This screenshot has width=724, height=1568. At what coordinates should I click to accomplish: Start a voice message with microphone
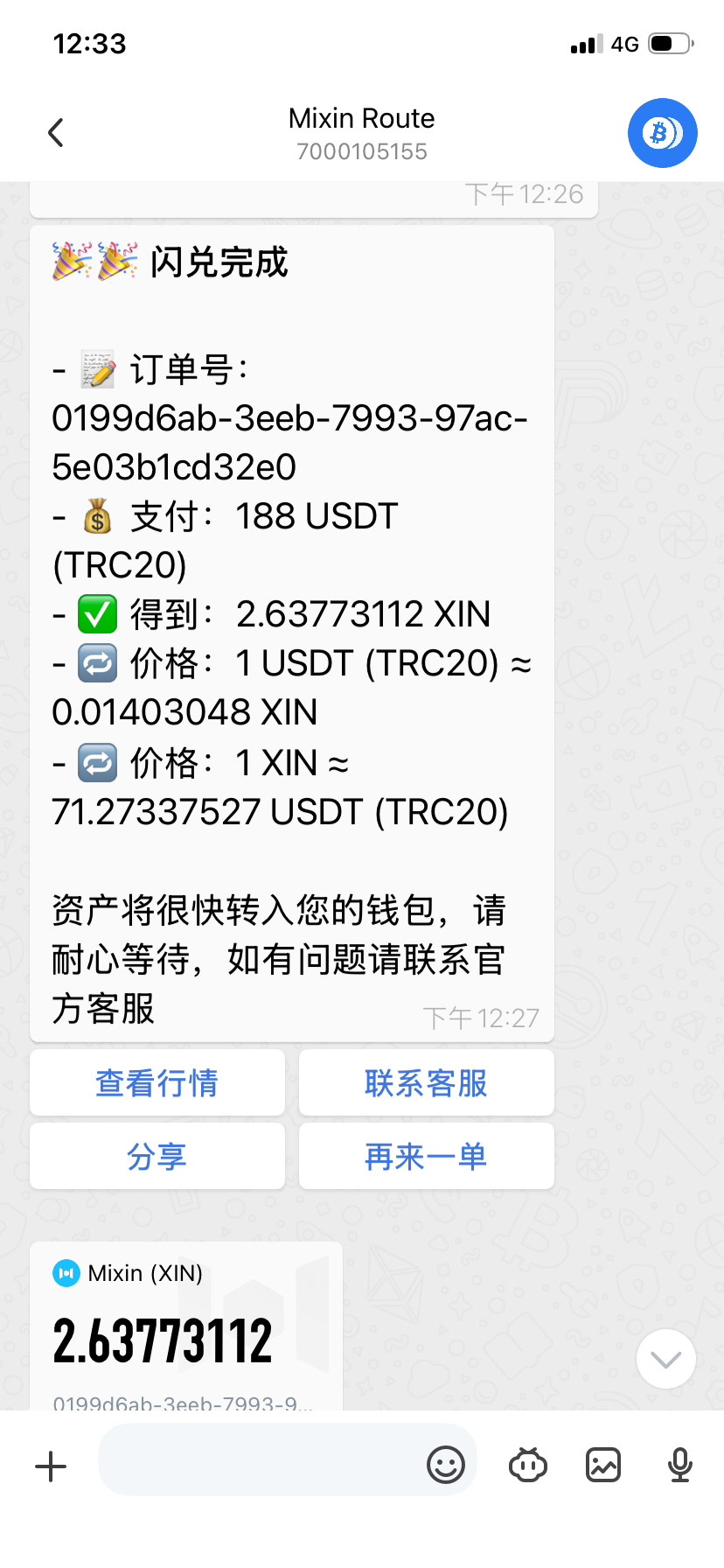[x=679, y=1465]
